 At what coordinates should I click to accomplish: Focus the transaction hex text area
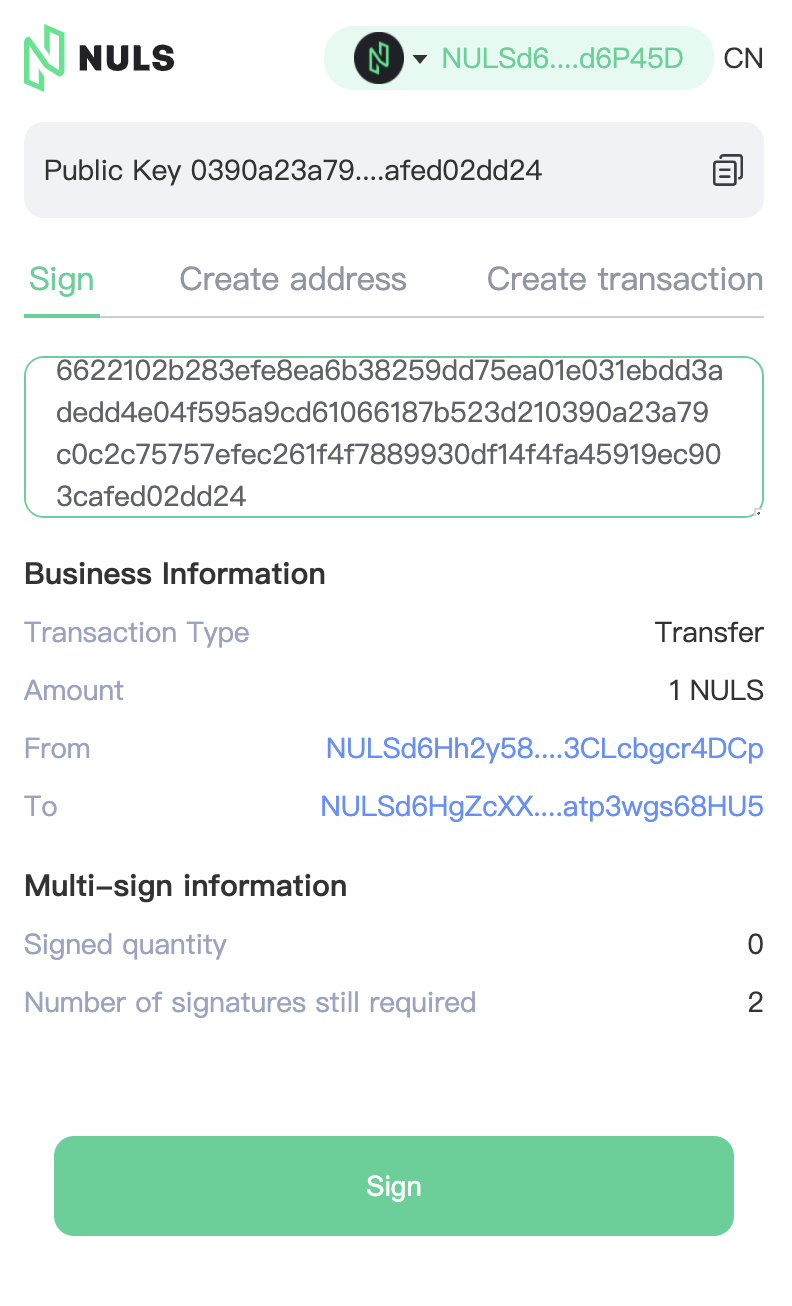[x=394, y=437]
